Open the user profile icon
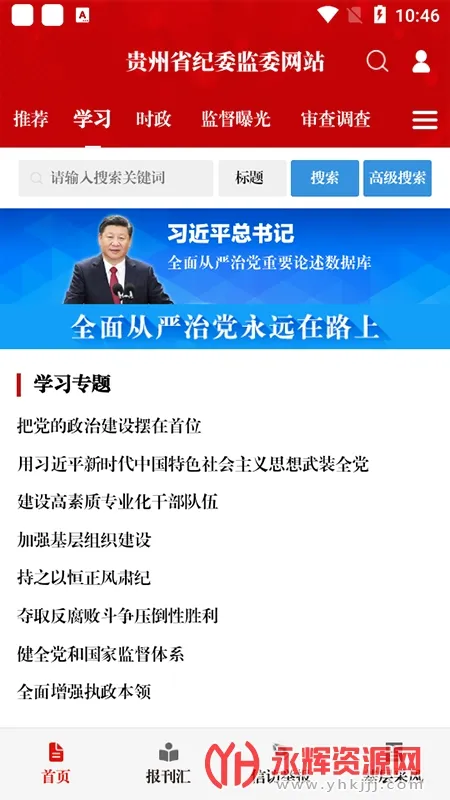This screenshot has height=800, width=450. pos(421,62)
